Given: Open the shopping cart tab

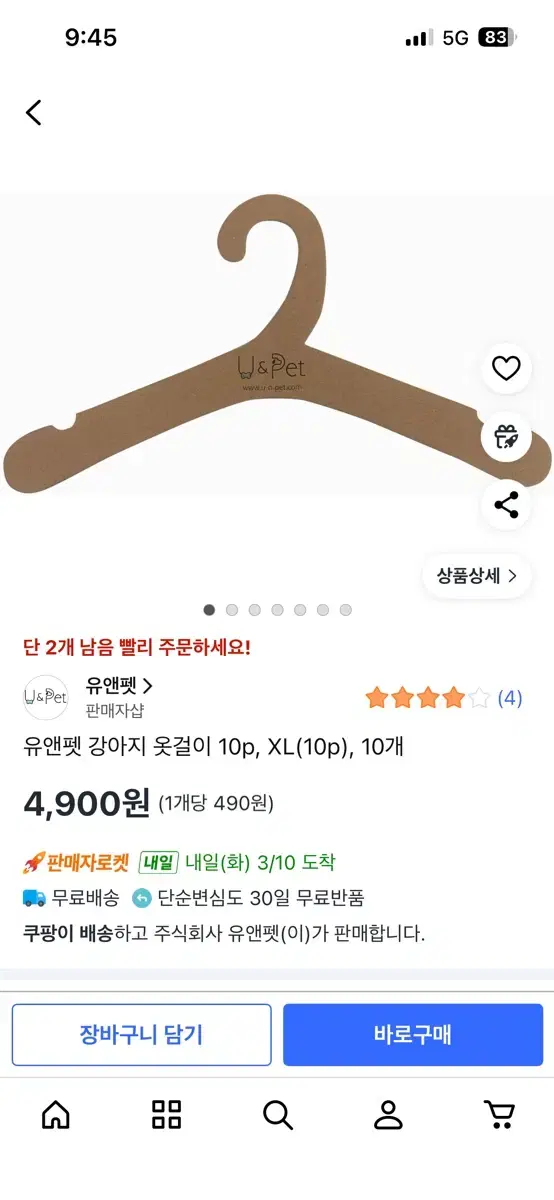Looking at the screenshot, I should pyautogui.click(x=499, y=1115).
